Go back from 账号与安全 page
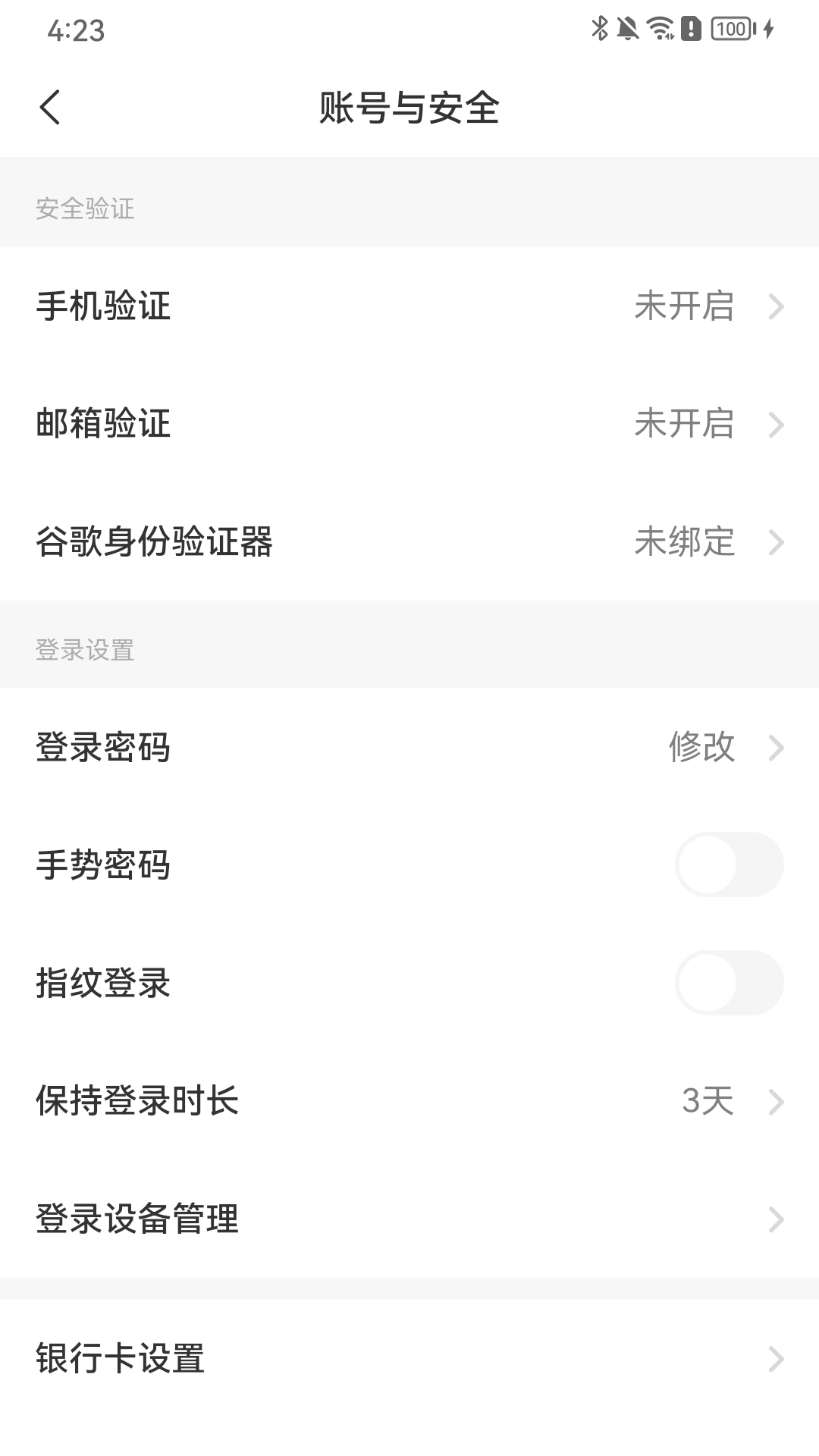819x1456 pixels. (50, 107)
